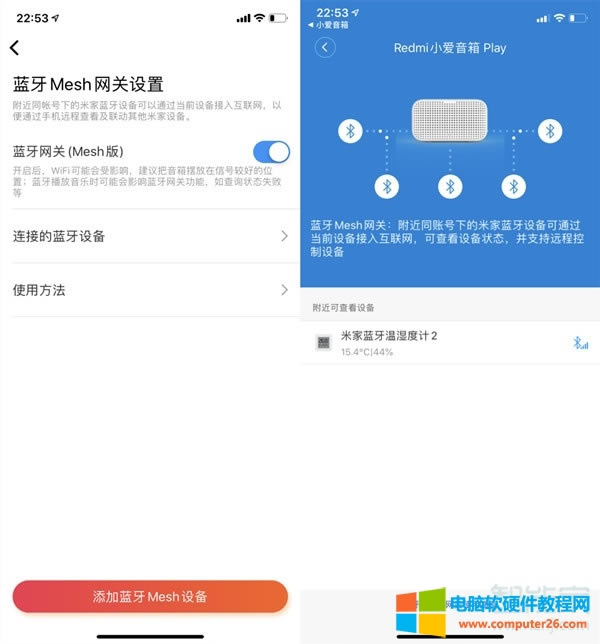Toggle the 蓝牙网关 (Mesh版) switch
This screenshot has height=644, width=600.
pyautogui.click(x=271, y=152)
